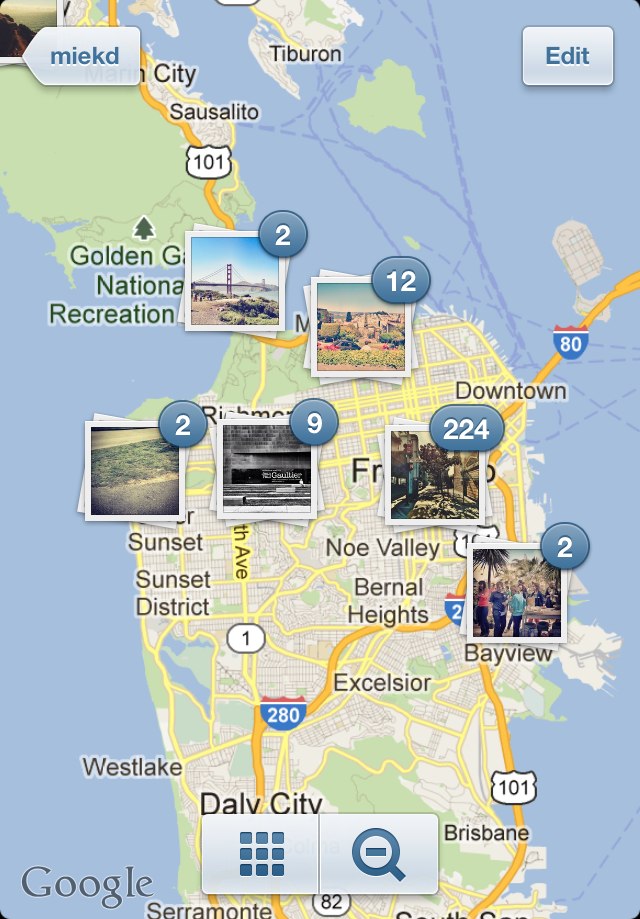640x919 pixels.
Task: Open the black-and-white stack of 9 photos
Action: pyautogui.click(x=266, y=469)
